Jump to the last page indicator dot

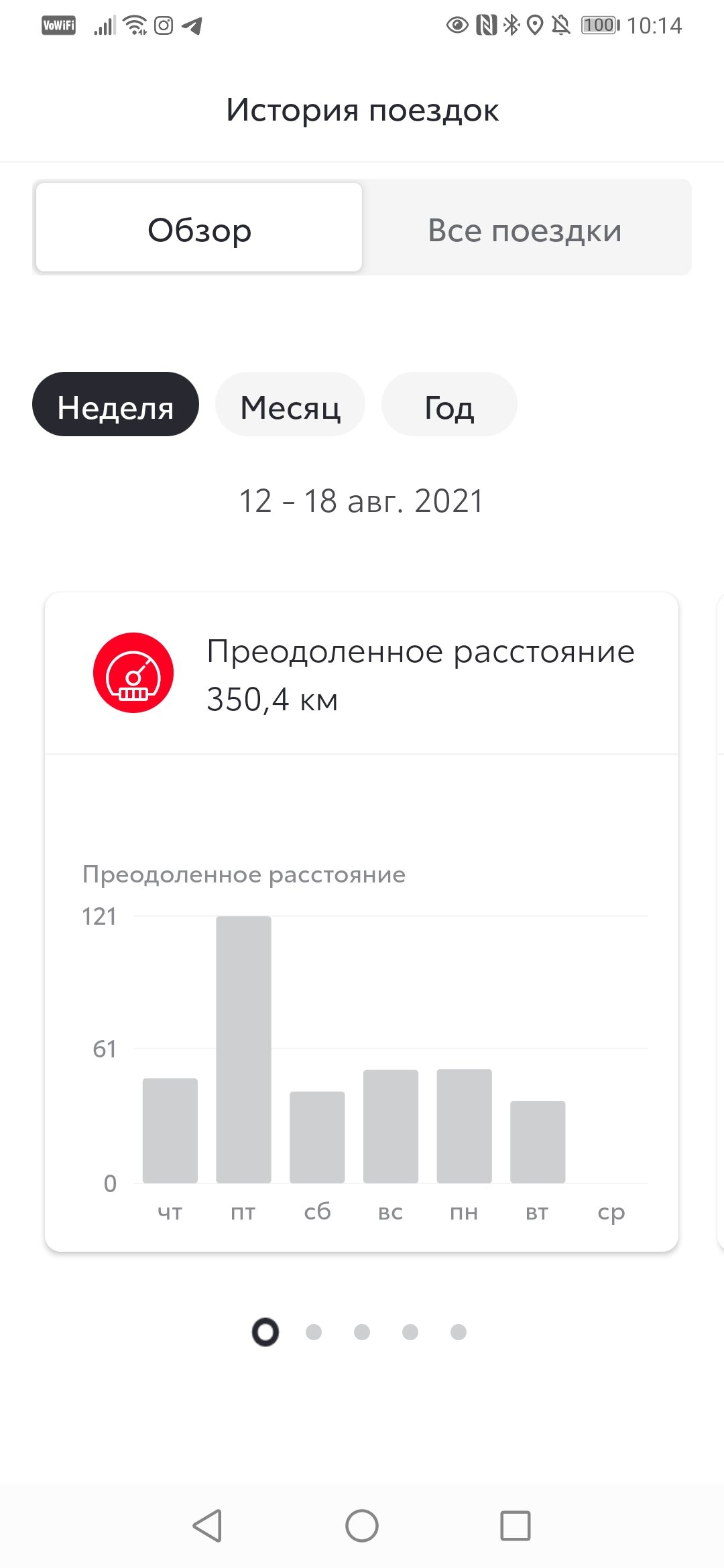click(459, 1332)
